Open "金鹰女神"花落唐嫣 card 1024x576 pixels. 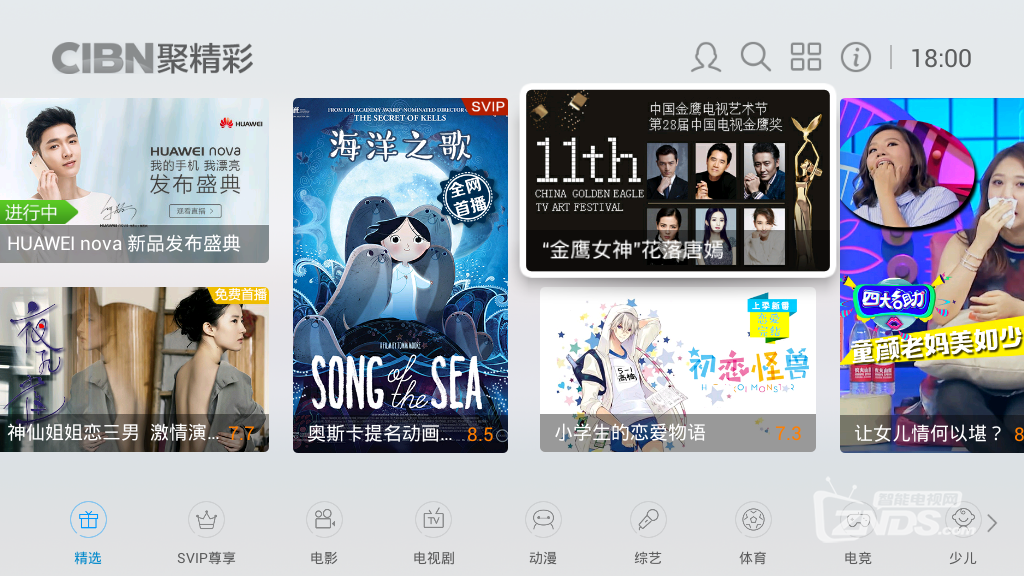(679, 180)
